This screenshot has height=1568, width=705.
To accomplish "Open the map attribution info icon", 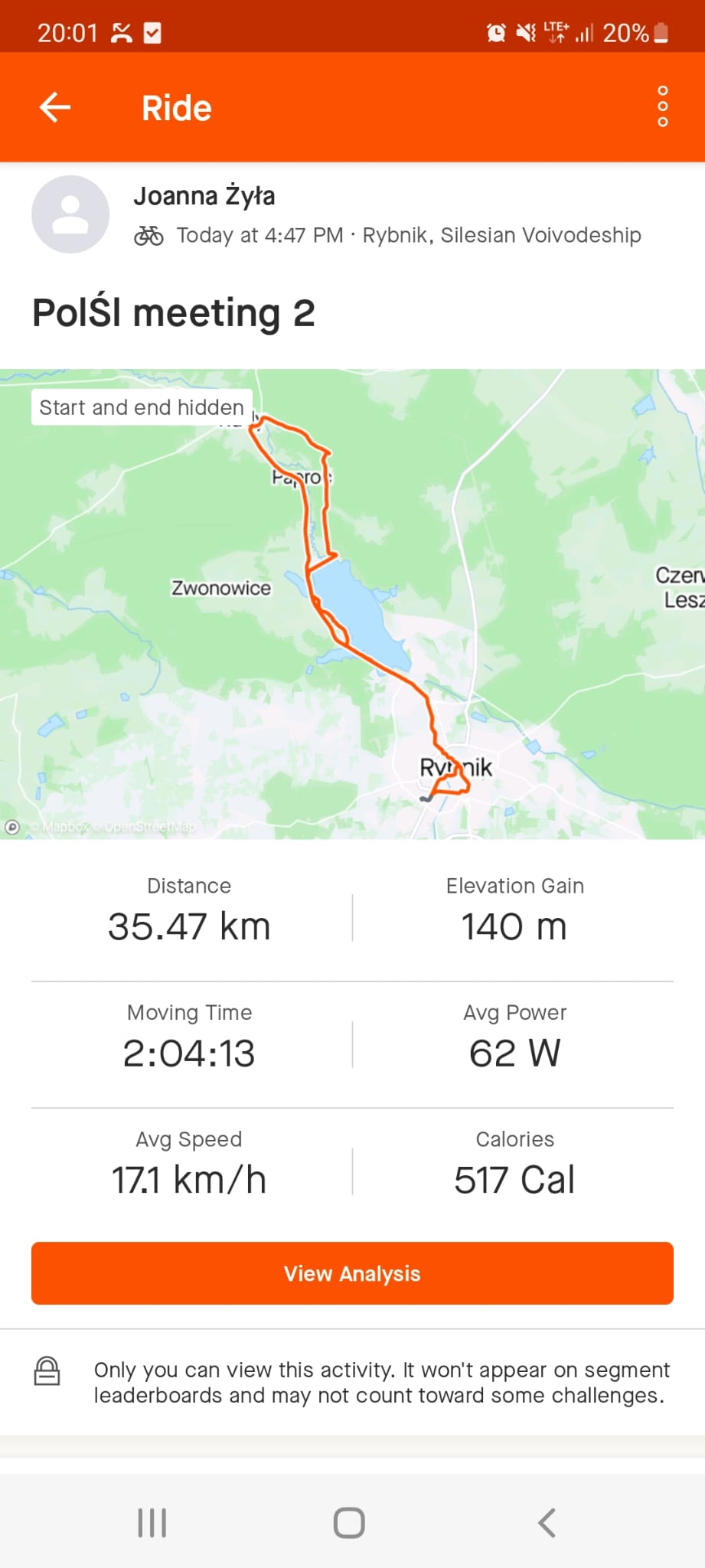I will [12, 827].
